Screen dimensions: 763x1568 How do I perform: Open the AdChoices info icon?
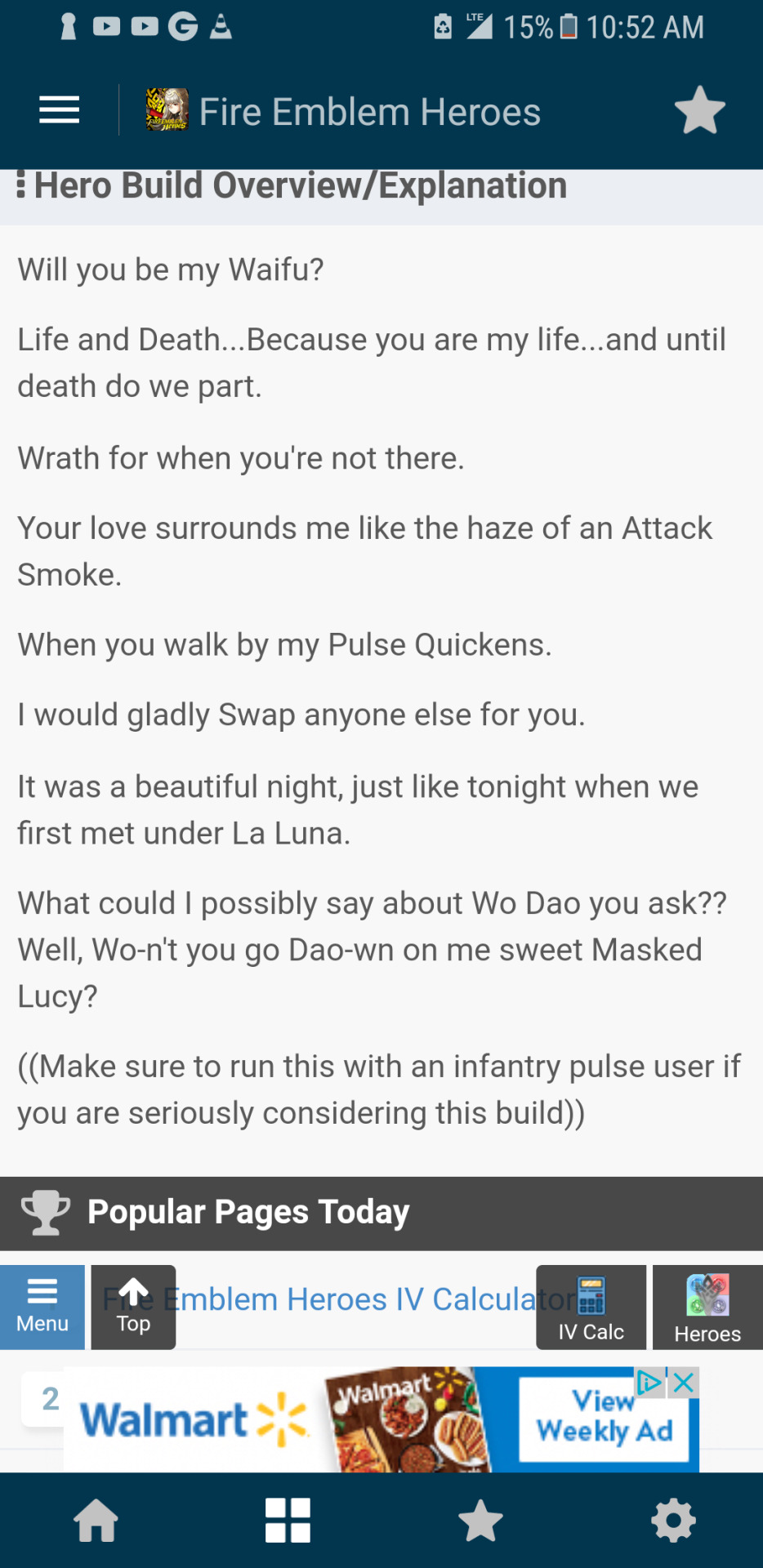click(x=650, y=1383)
